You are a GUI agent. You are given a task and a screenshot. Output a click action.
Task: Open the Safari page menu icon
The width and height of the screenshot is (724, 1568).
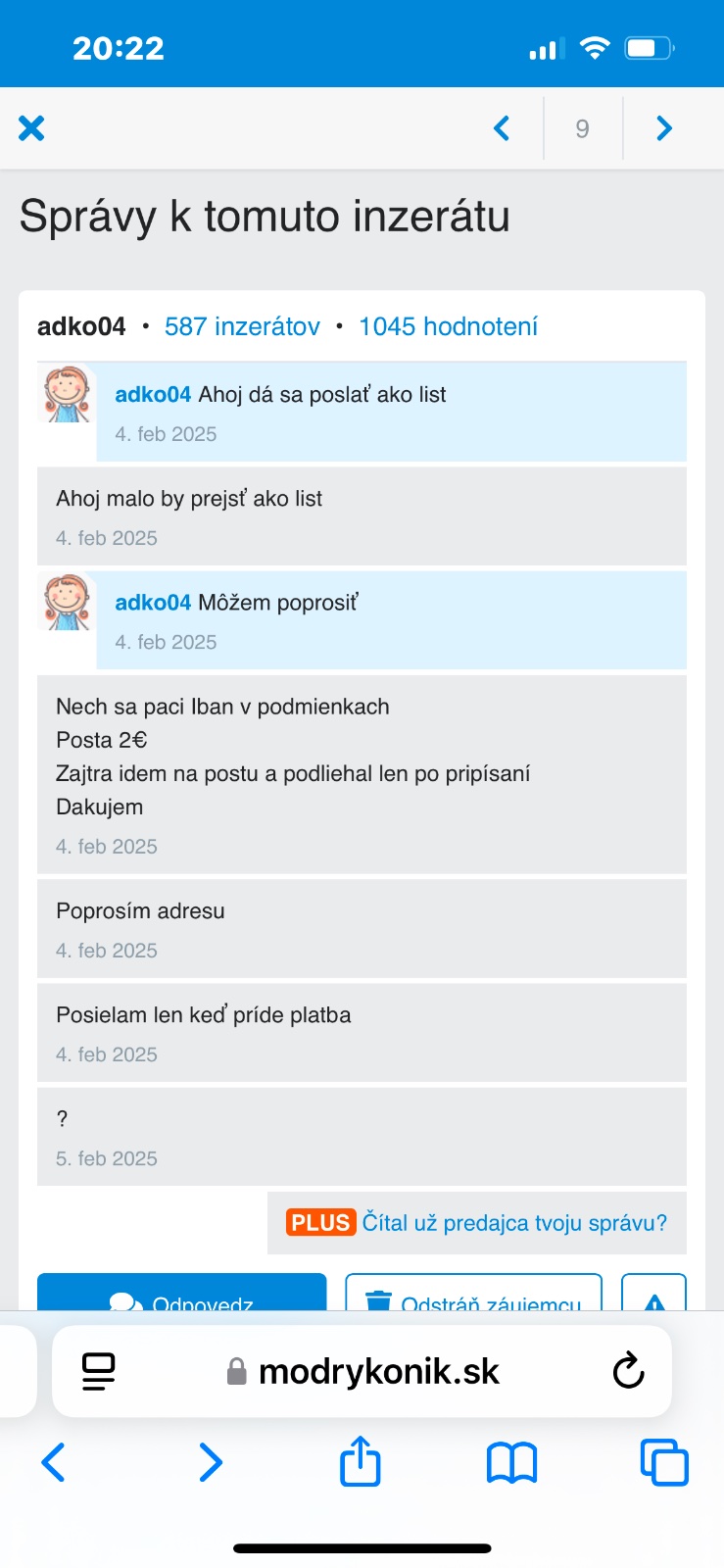pyautogui.click(x=98, y=1371)
